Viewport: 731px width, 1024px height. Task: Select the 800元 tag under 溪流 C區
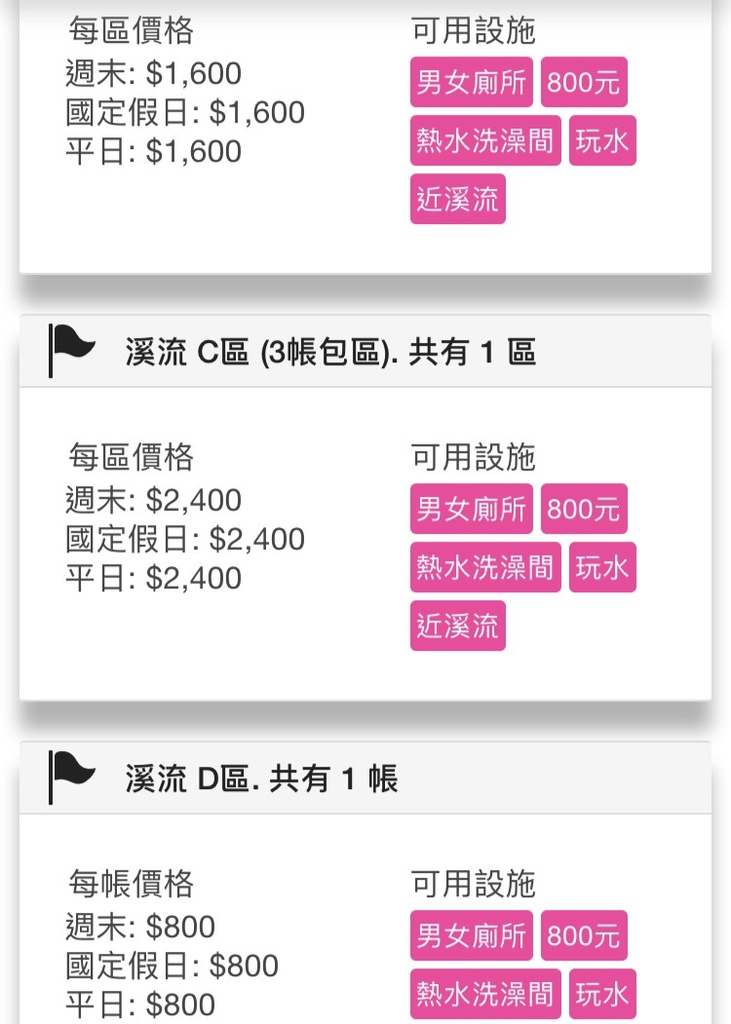(584, 509)
